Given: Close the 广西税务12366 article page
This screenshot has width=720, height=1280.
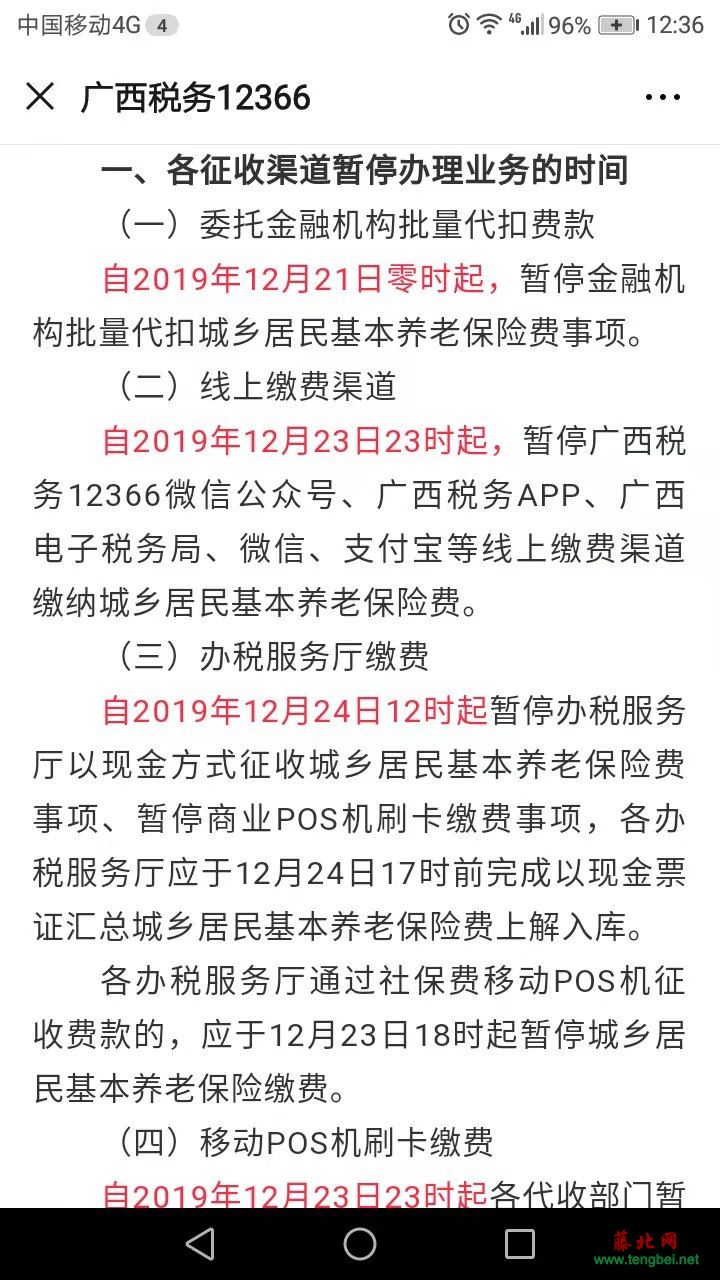Looking at the screenshot, I should 40,97.
